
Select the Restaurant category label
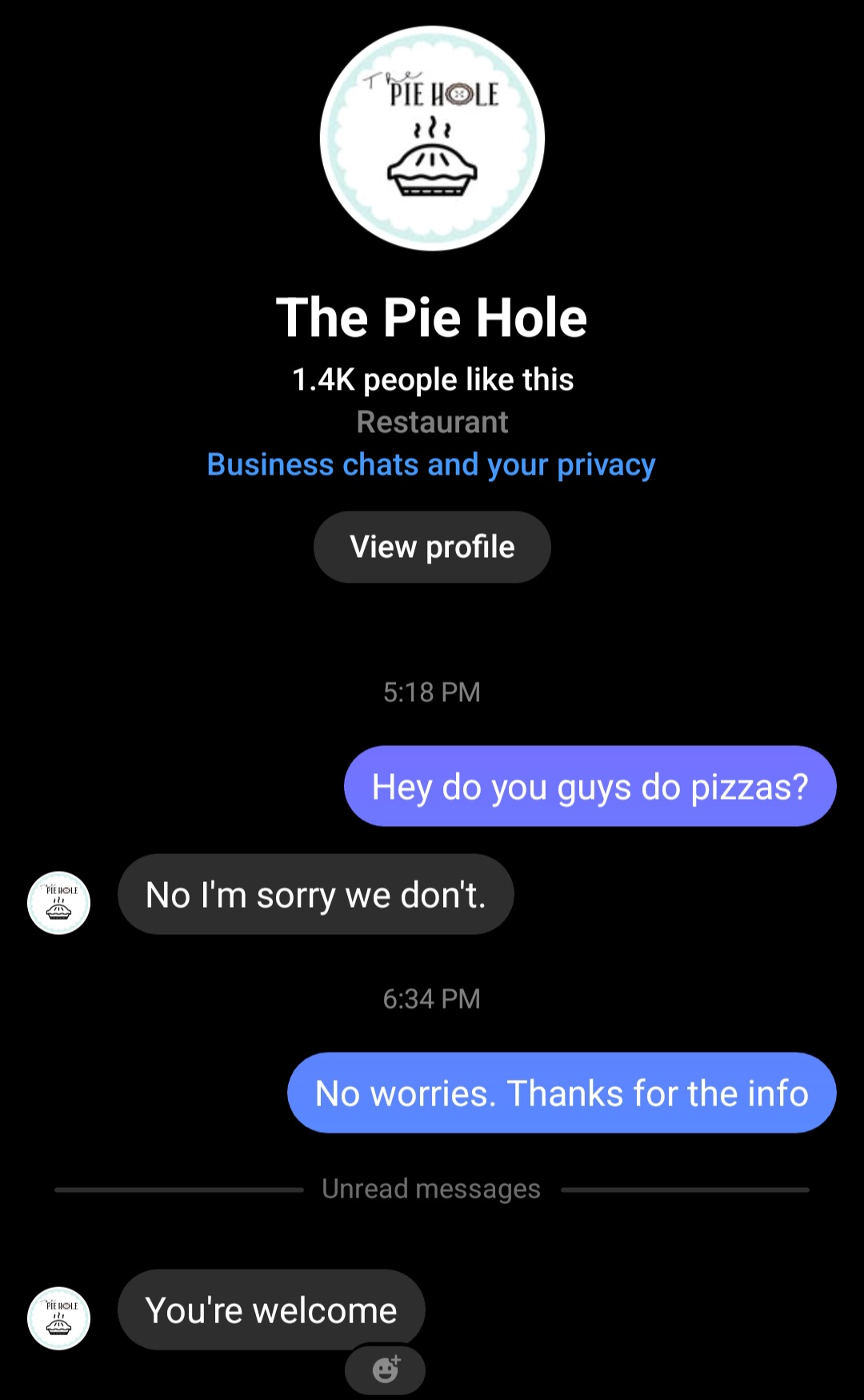(x=432, y=422)
